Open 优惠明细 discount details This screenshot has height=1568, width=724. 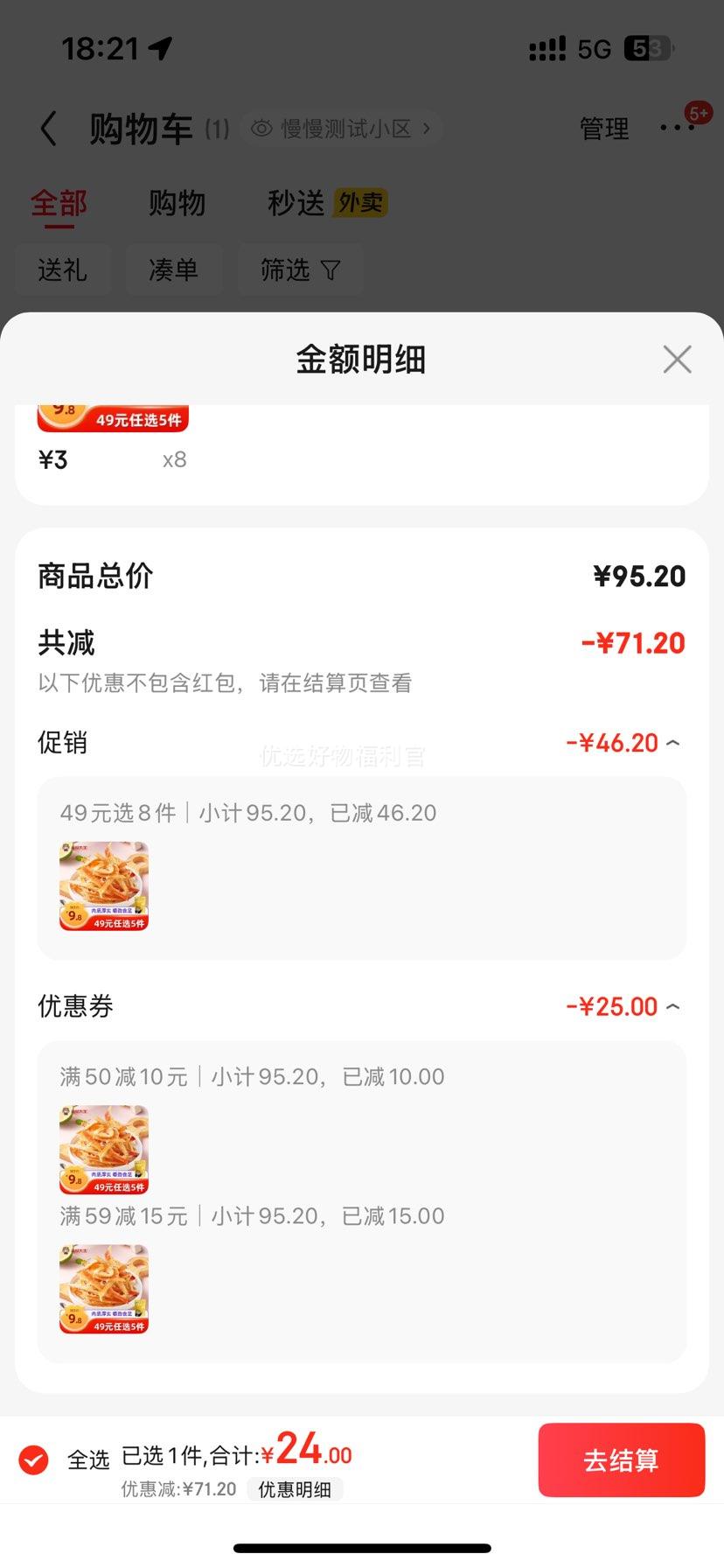coord(295,1489)
